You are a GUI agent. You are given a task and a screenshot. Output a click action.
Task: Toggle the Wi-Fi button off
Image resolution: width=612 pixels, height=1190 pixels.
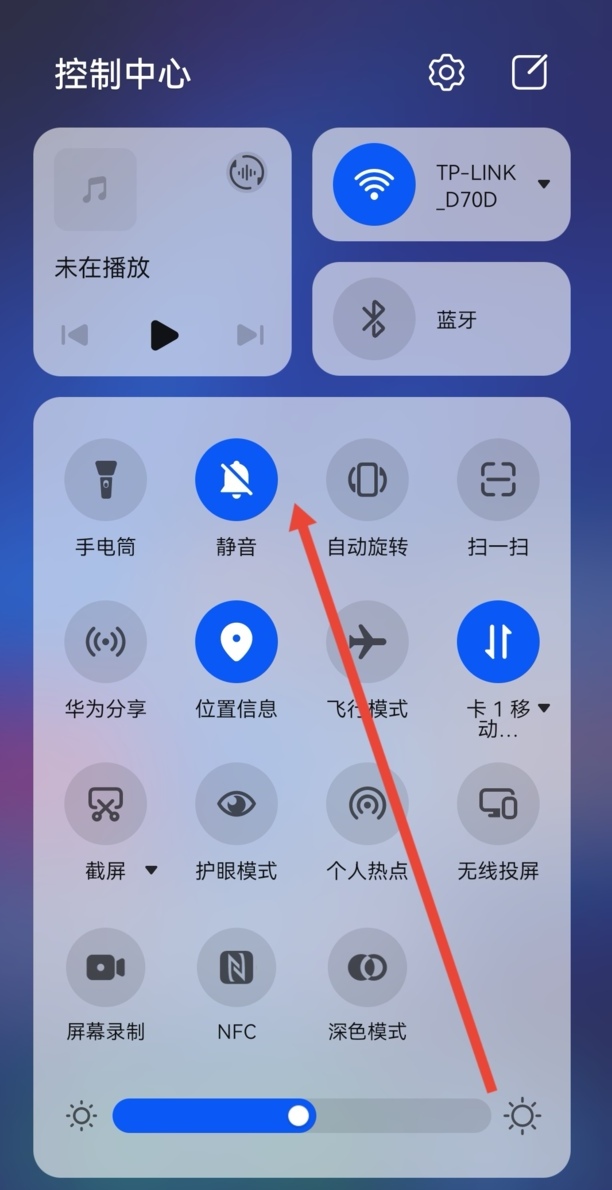coord(373,184)
